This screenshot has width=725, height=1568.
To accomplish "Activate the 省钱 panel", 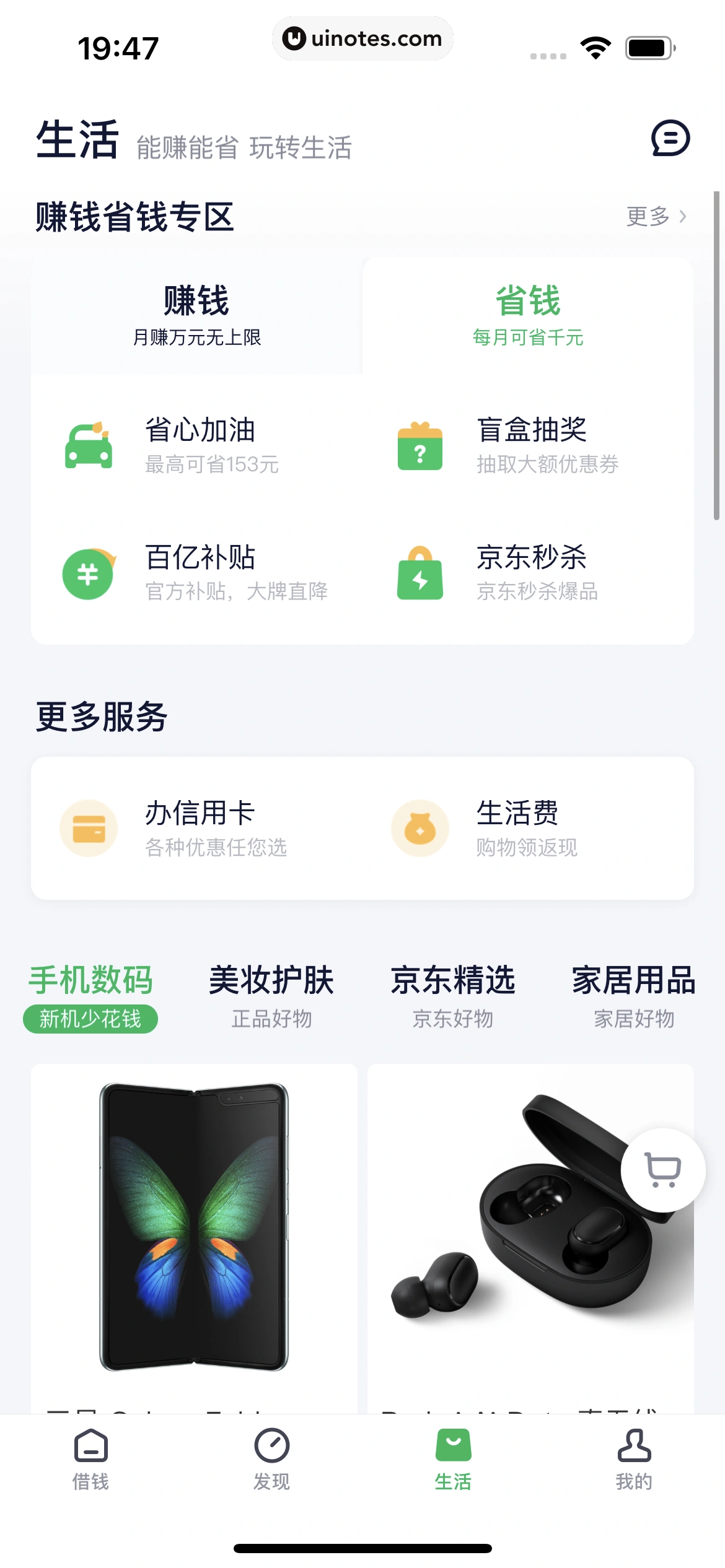I will (x=530, y=316).
